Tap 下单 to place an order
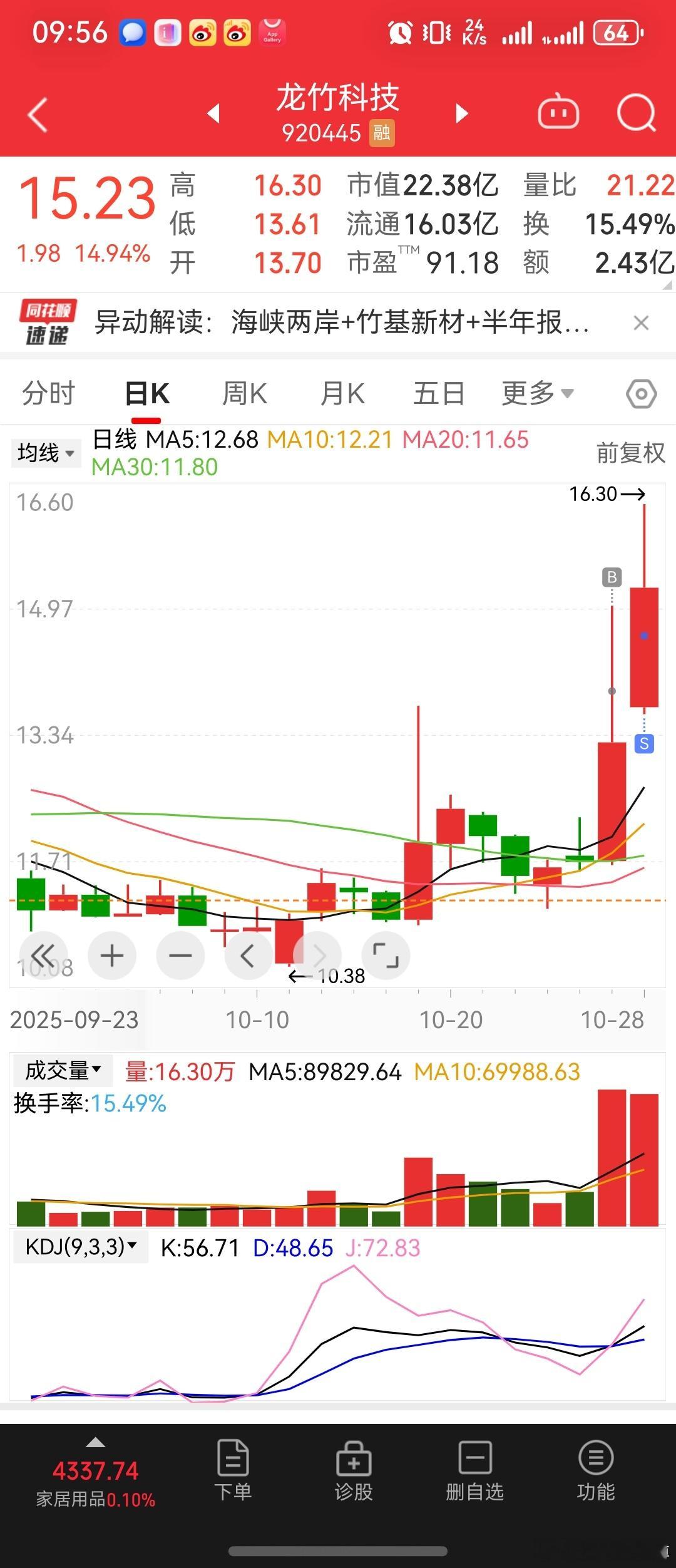The width and height of the screenshot is (676, 1568). 233,1470
